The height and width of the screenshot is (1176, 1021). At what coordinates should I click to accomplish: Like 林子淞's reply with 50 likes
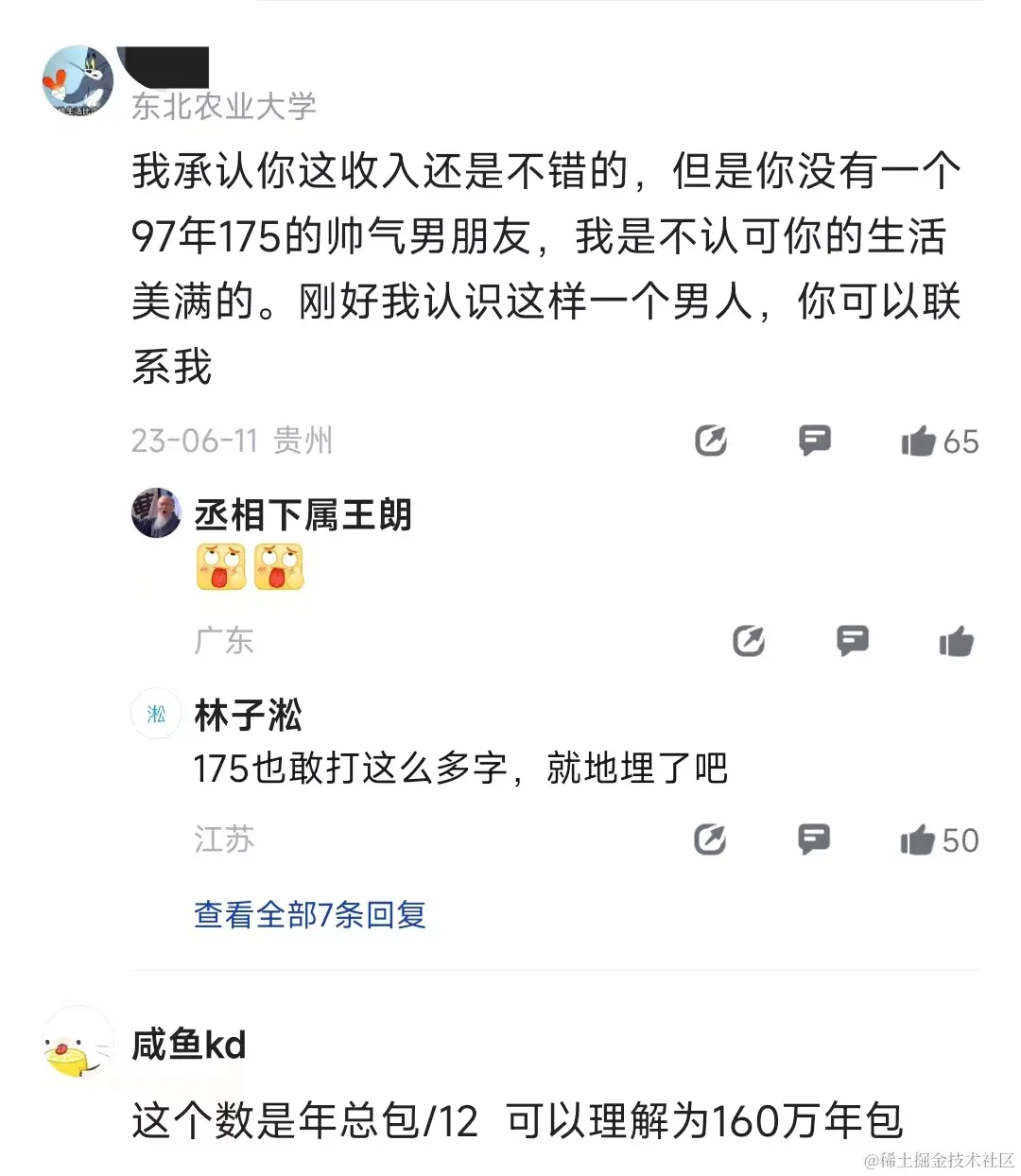point(918,839)
